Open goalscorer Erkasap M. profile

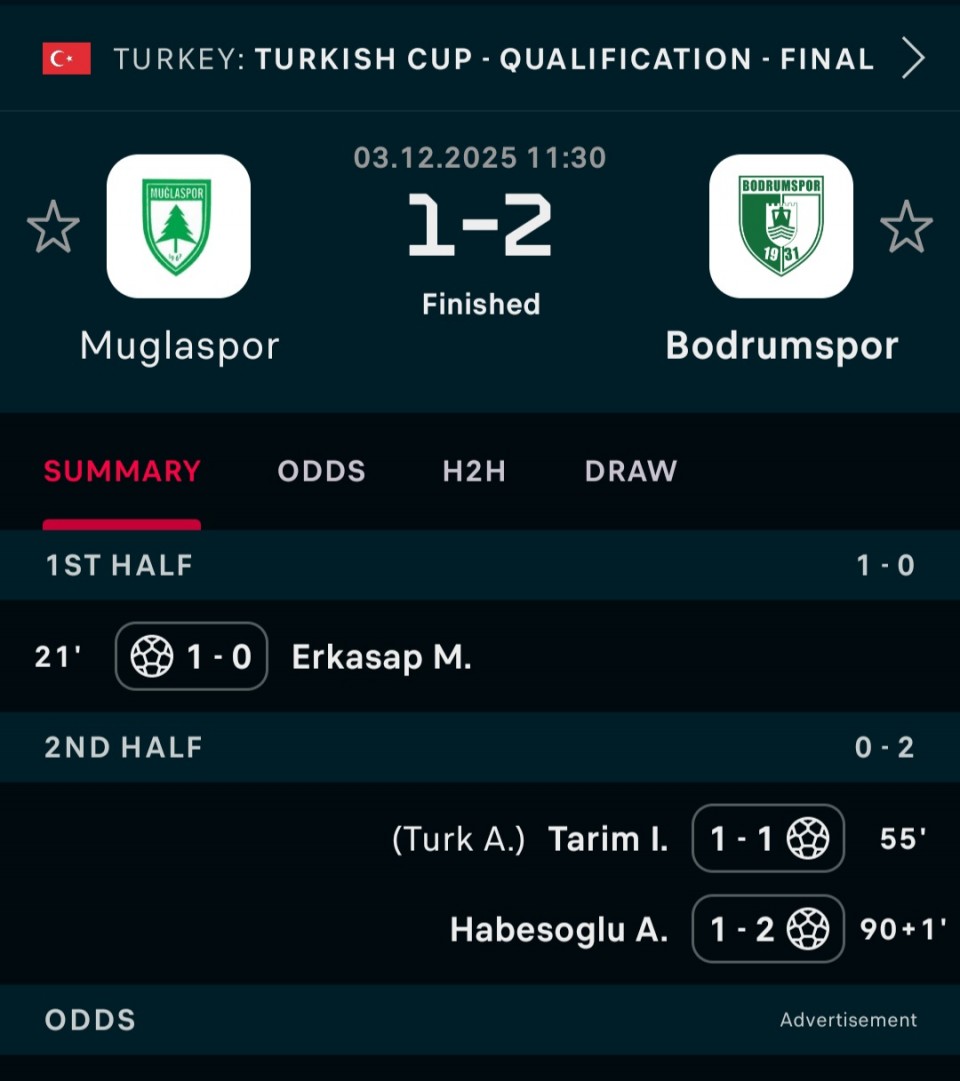(381, 657)
